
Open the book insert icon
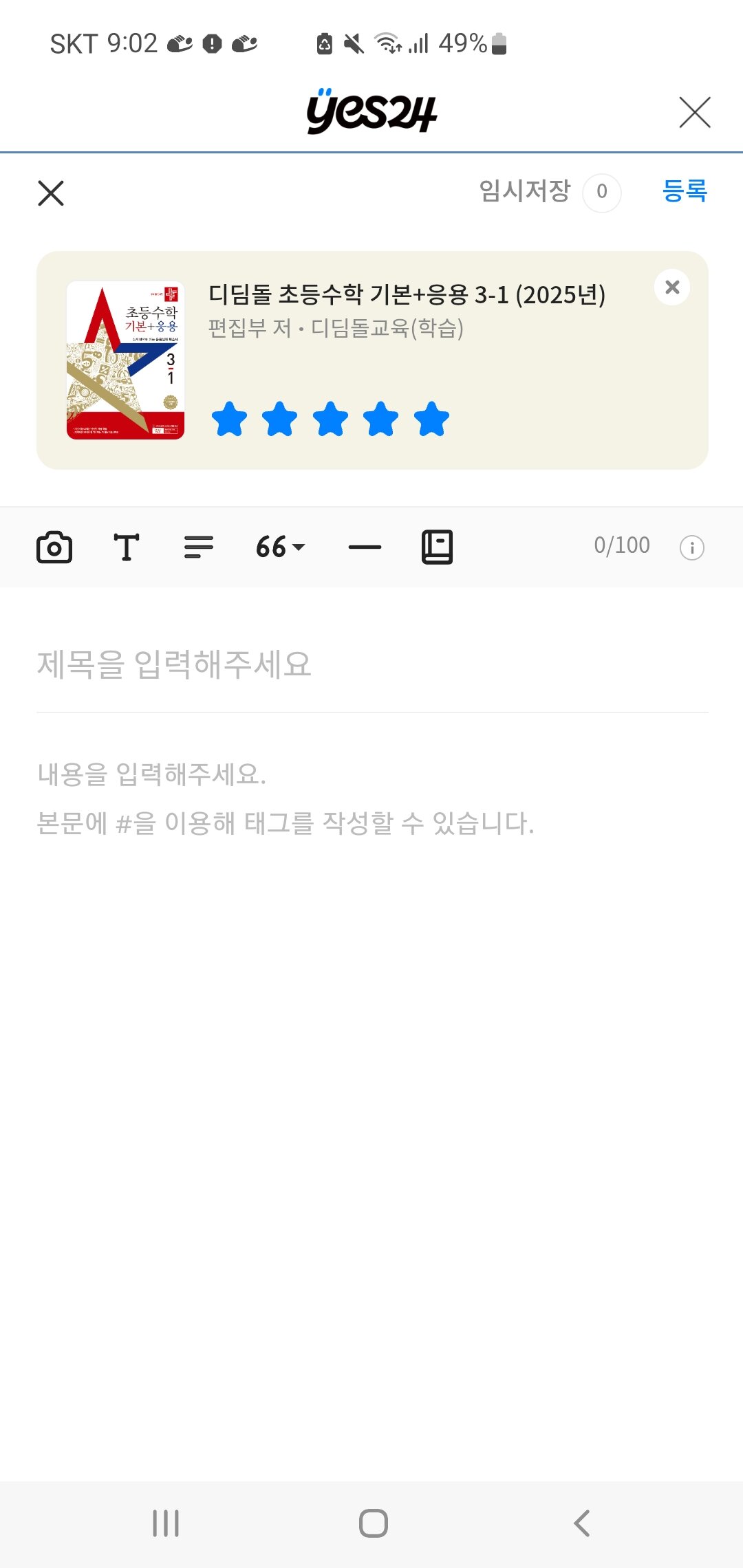pyautogui.click(x=439, y=547)
